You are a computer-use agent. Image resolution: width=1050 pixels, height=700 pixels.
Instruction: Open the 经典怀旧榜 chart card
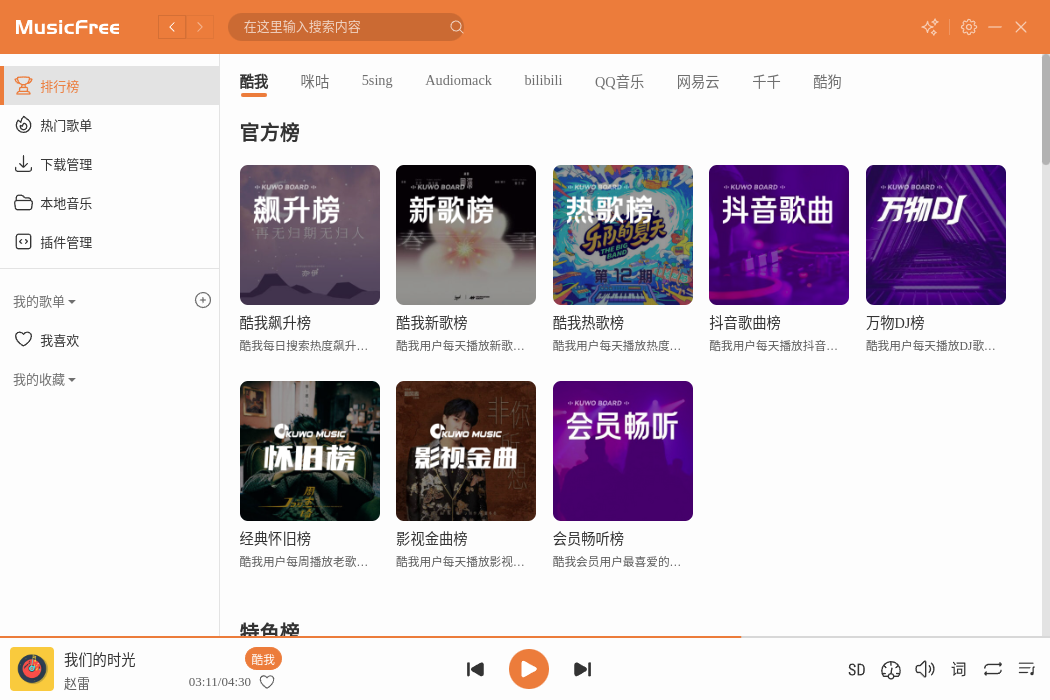(310, 451)
